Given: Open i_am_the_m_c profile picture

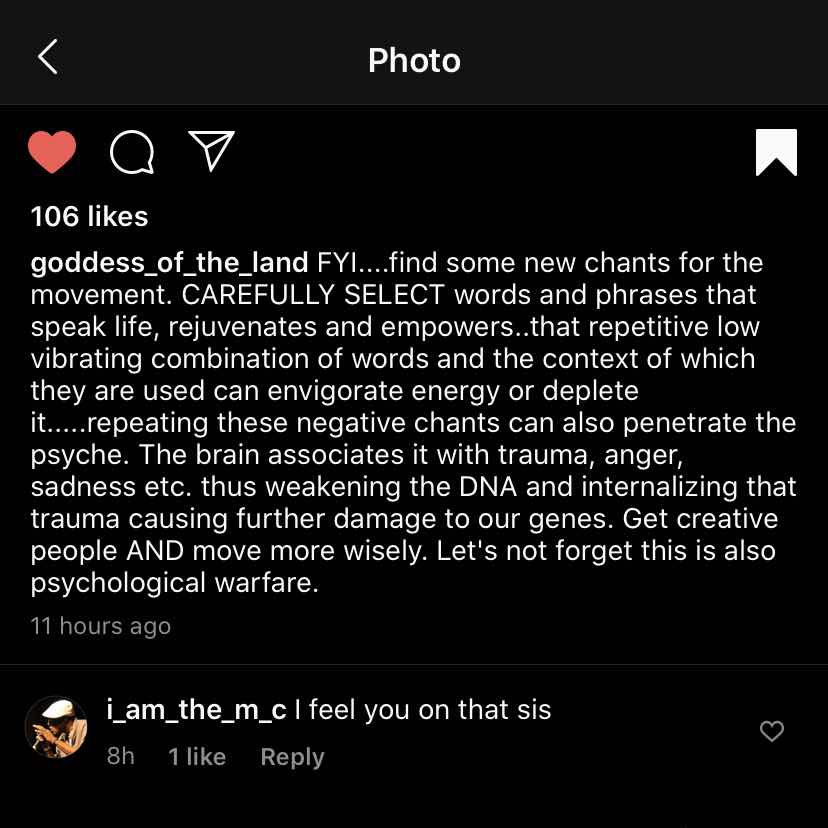Looking at the screenshot, I should tap(57, 727).
